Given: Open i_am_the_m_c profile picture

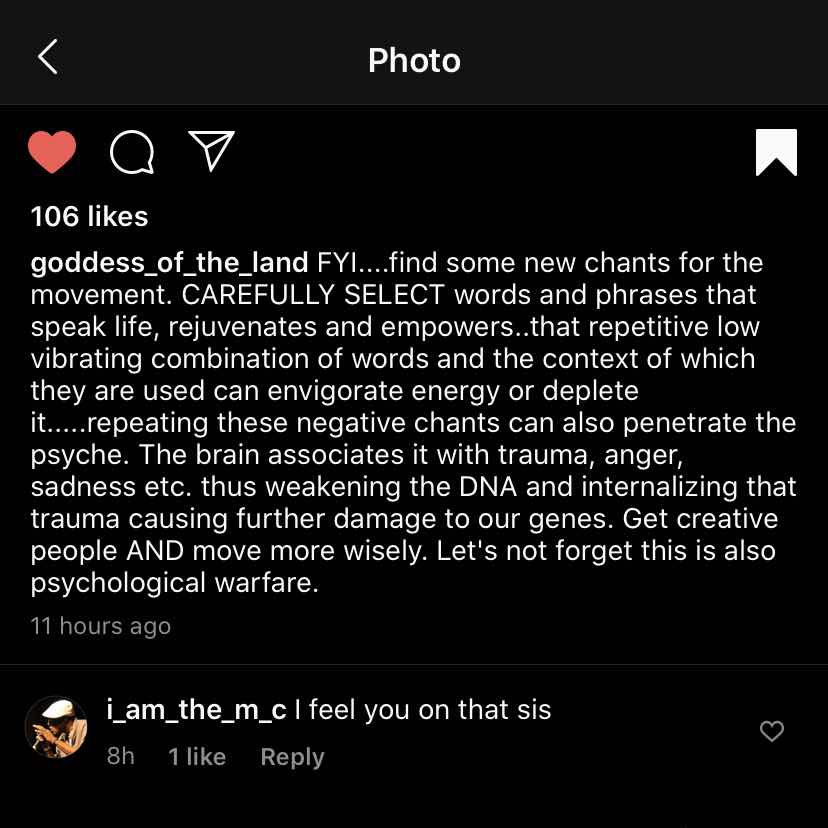Looking at the screenshot, I should tap(57, 727).
